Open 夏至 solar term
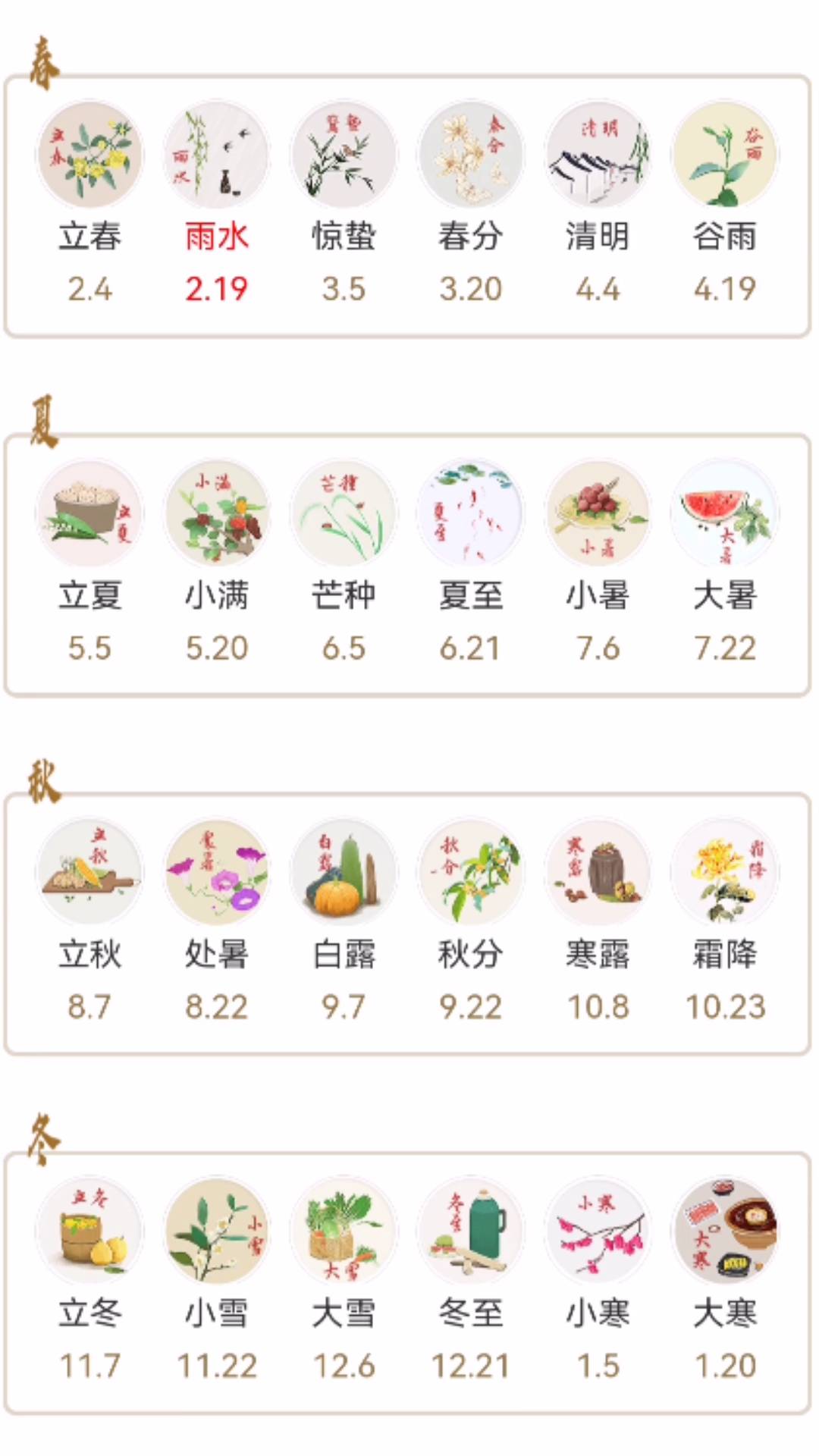Viewport: 819px width, 1456px height. tap(471, 562)
